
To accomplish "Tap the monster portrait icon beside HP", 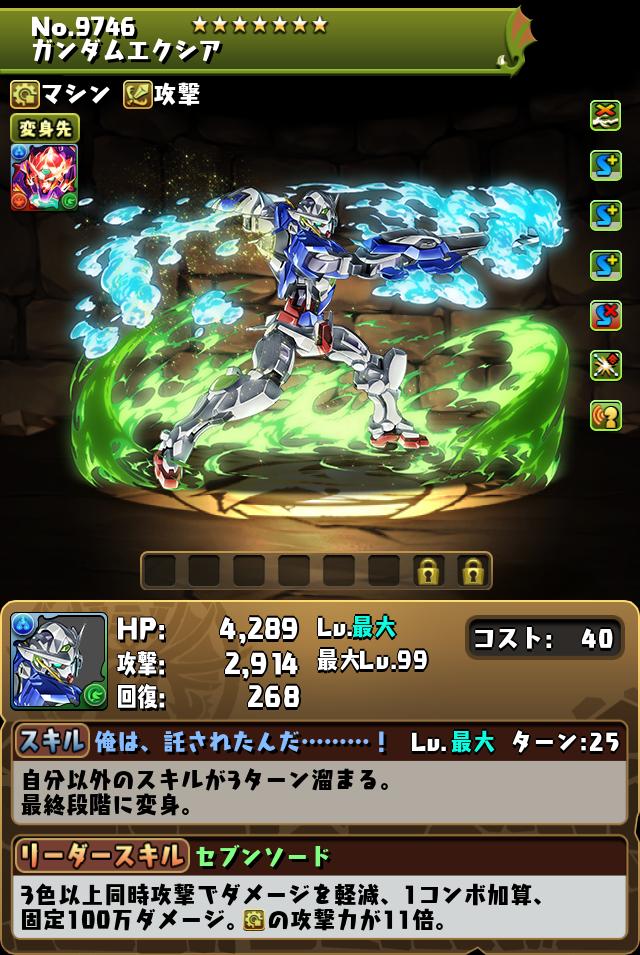I will [59, 661].
